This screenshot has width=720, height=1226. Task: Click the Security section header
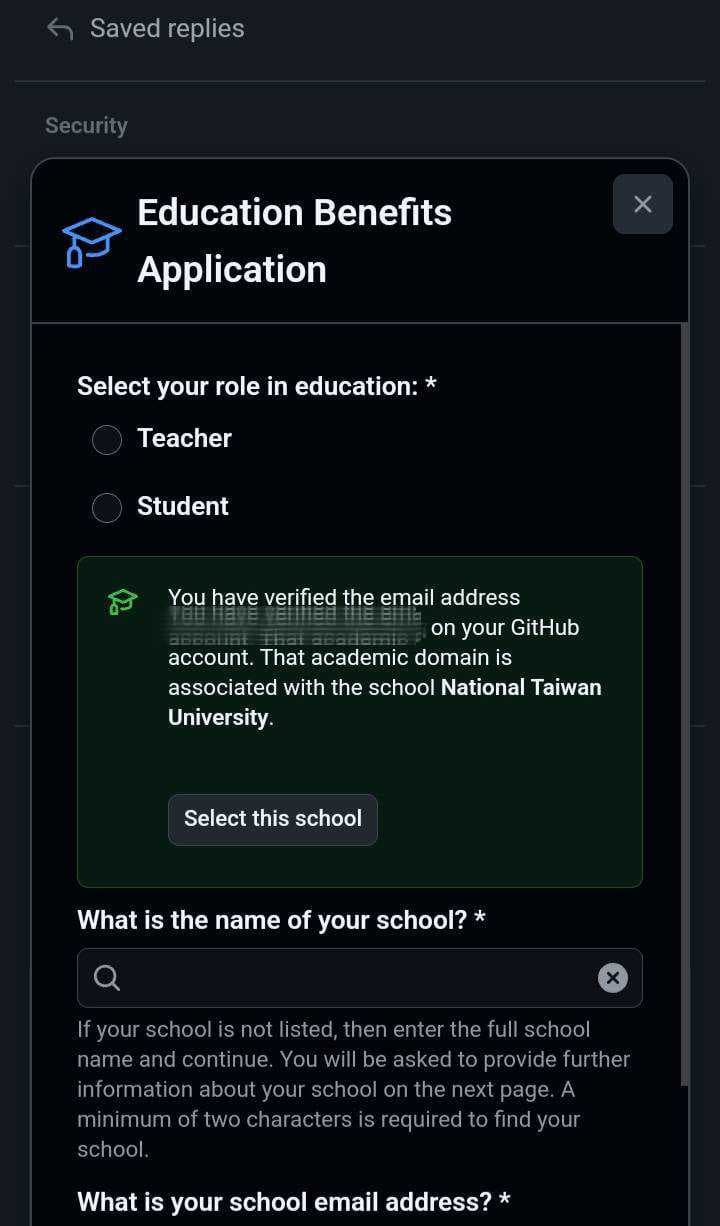[85, 125]
